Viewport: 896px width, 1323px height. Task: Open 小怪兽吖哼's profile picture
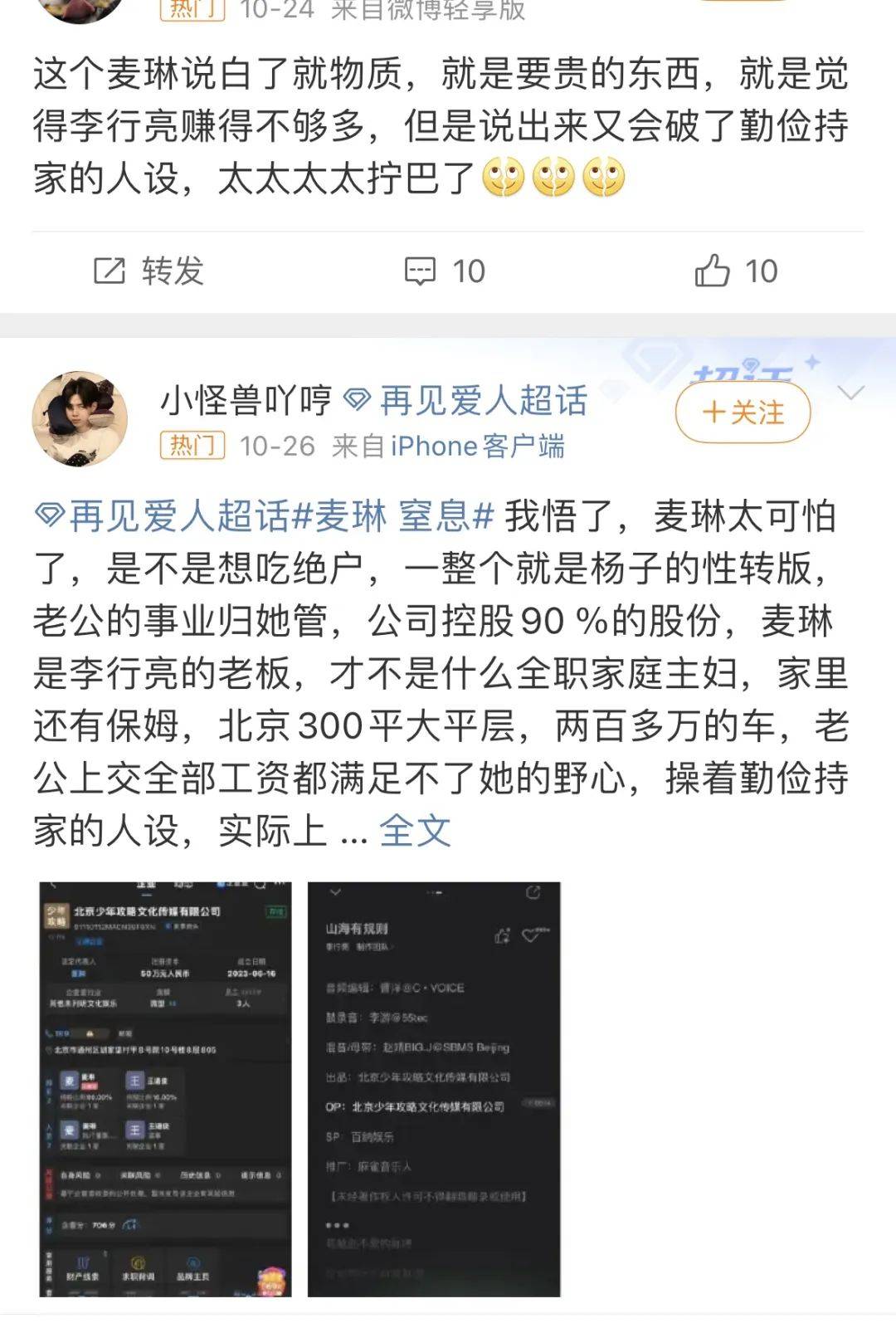[80, 419]
